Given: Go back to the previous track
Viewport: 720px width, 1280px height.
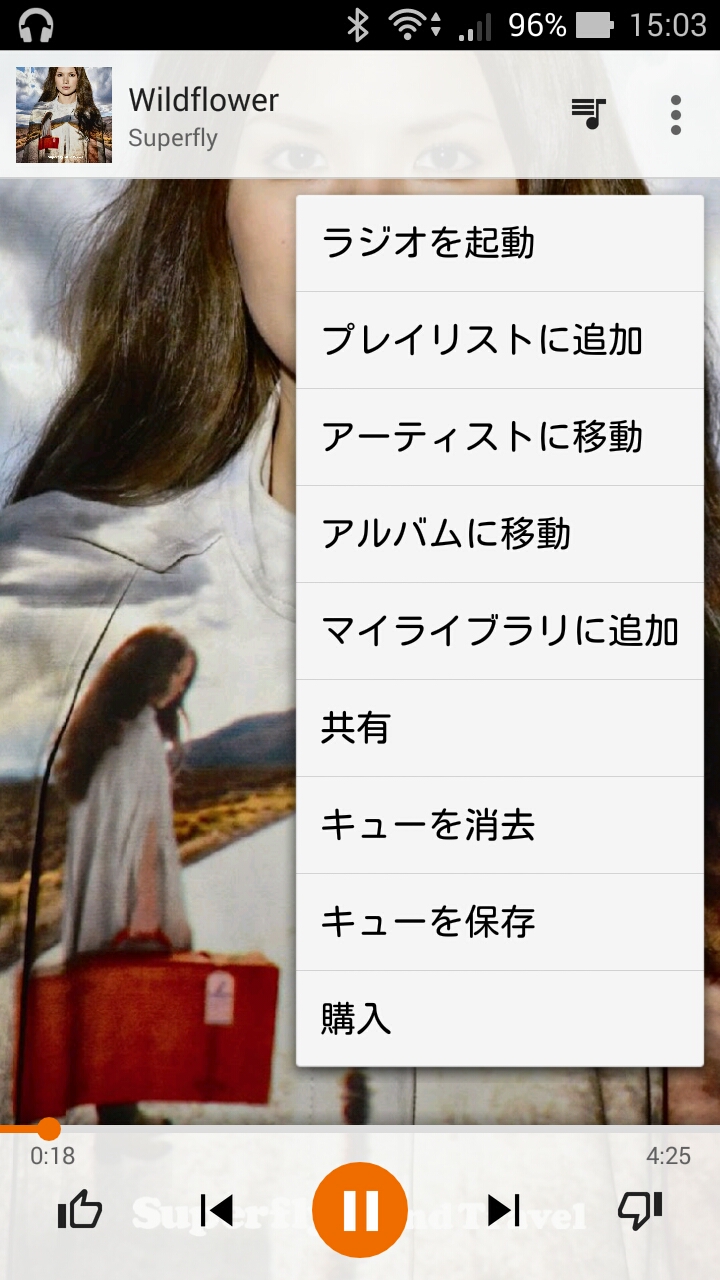Looking at the screenshot, I should coord(216,1211).
